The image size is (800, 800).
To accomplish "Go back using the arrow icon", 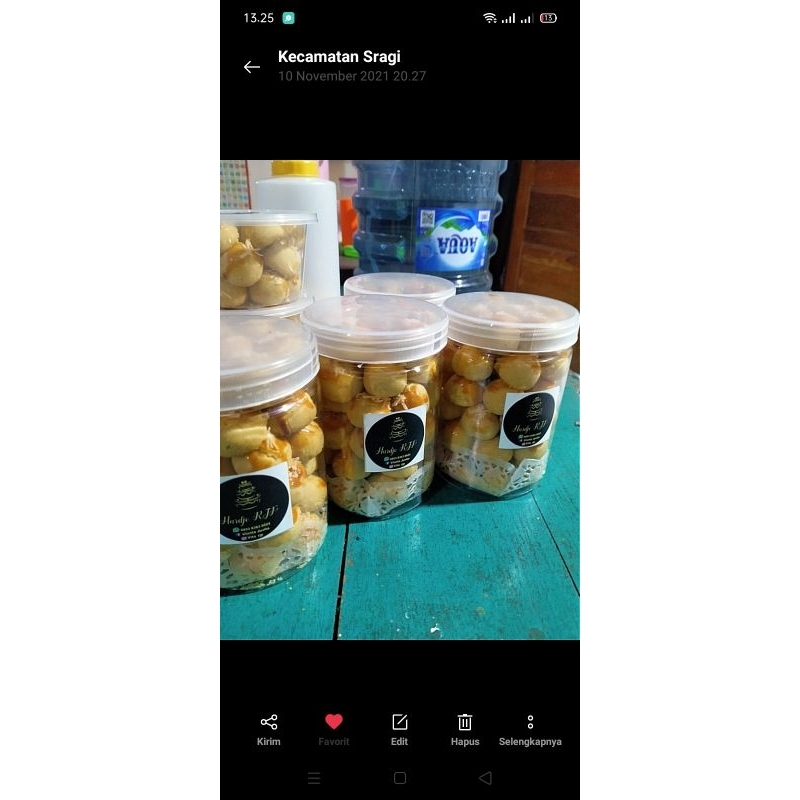I will click(x=252, y=67).
